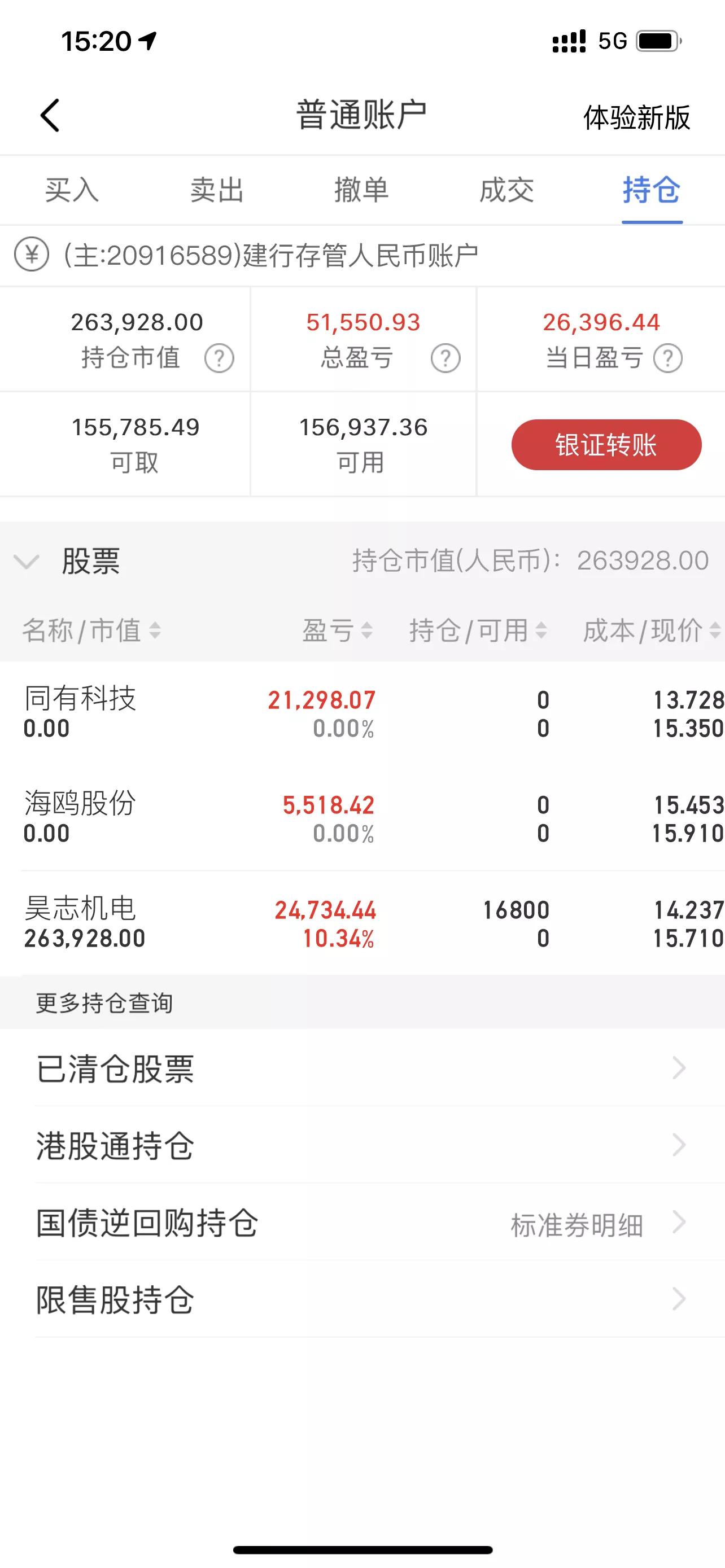Open the 海鸥股份 holding row
The image size is (725, 1568).
point(362,818)
